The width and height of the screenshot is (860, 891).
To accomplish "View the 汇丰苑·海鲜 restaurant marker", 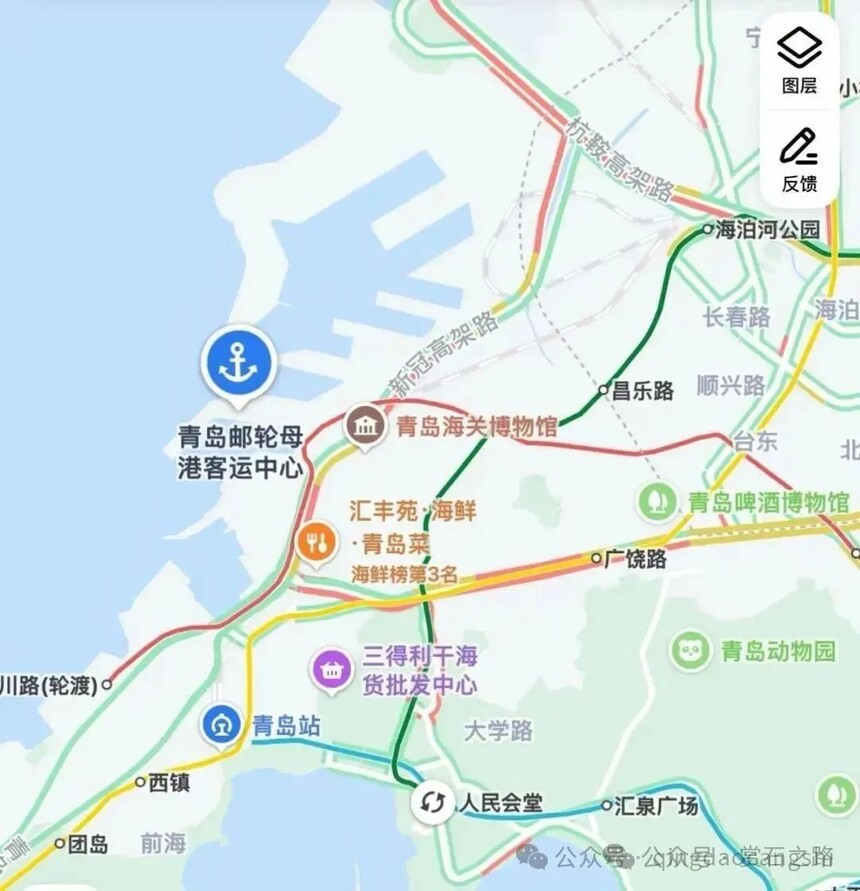I will [x=317, y=542].
